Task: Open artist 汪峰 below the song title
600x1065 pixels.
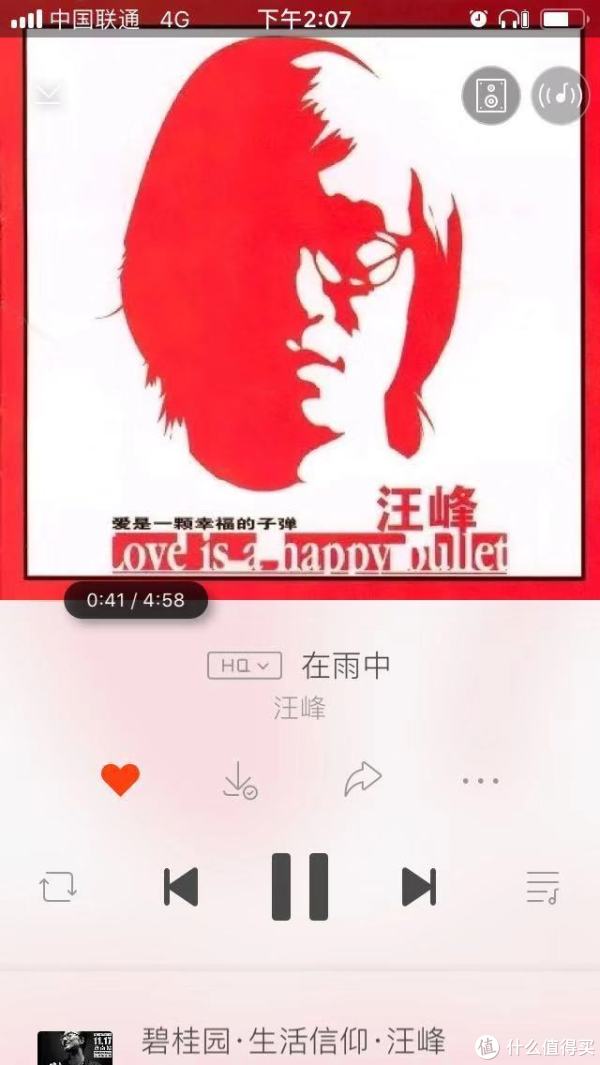Action: (300, 708)
